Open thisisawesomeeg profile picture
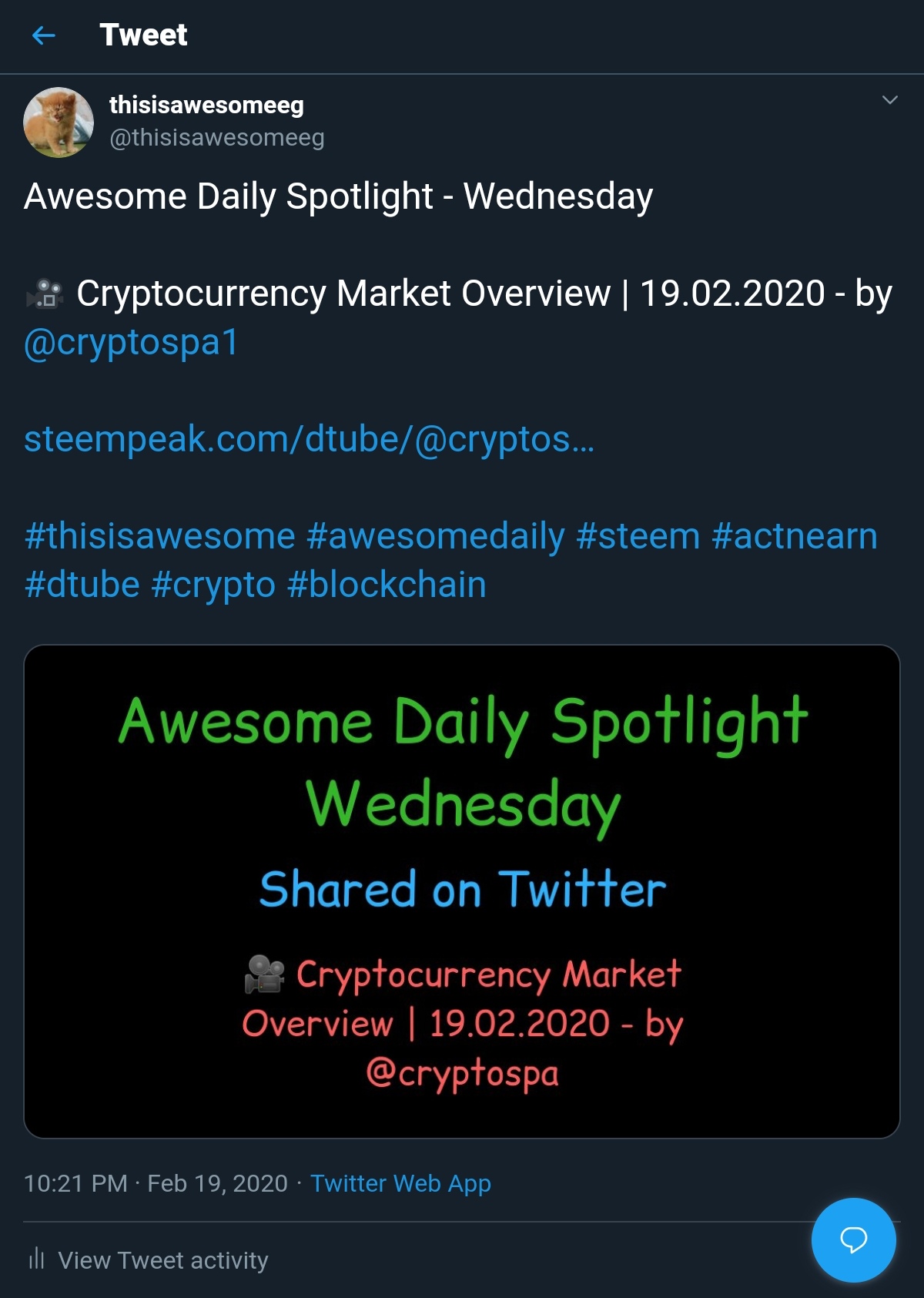Viewport: 924px width, 1298px height. point(59,122)
